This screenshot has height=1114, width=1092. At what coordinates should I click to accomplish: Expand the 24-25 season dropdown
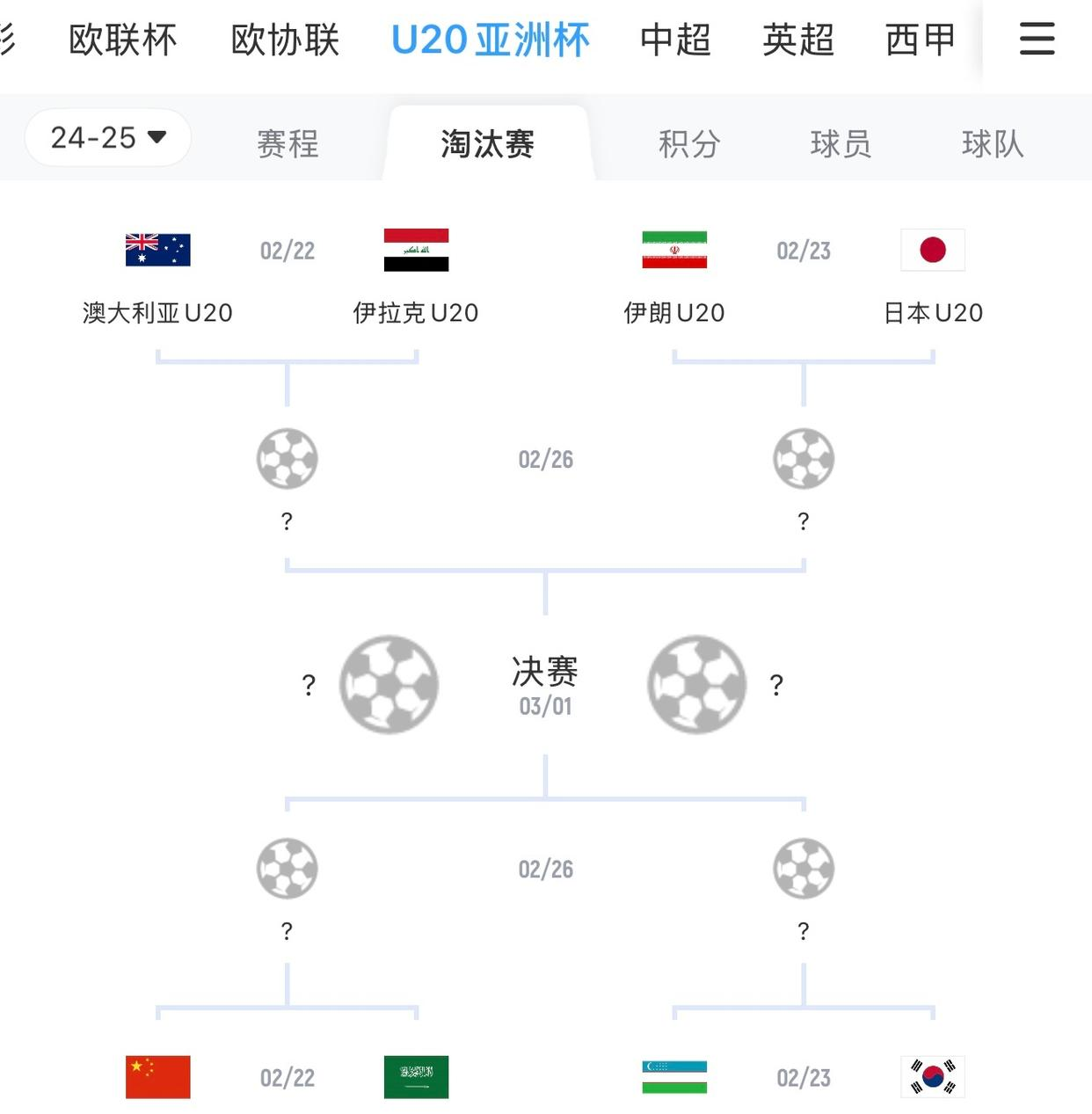point(108,138)
